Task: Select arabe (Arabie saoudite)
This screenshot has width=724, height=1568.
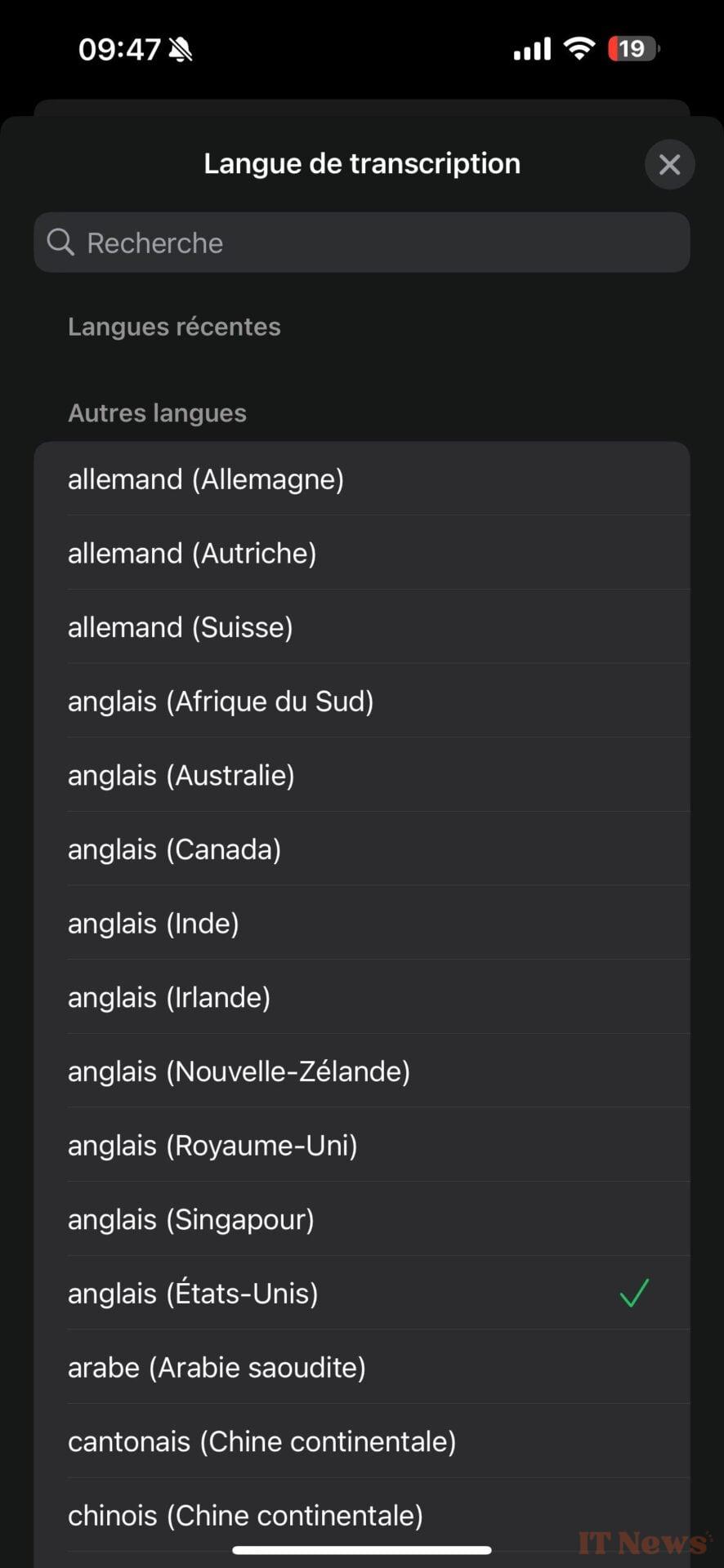Action: point(362,1367)
